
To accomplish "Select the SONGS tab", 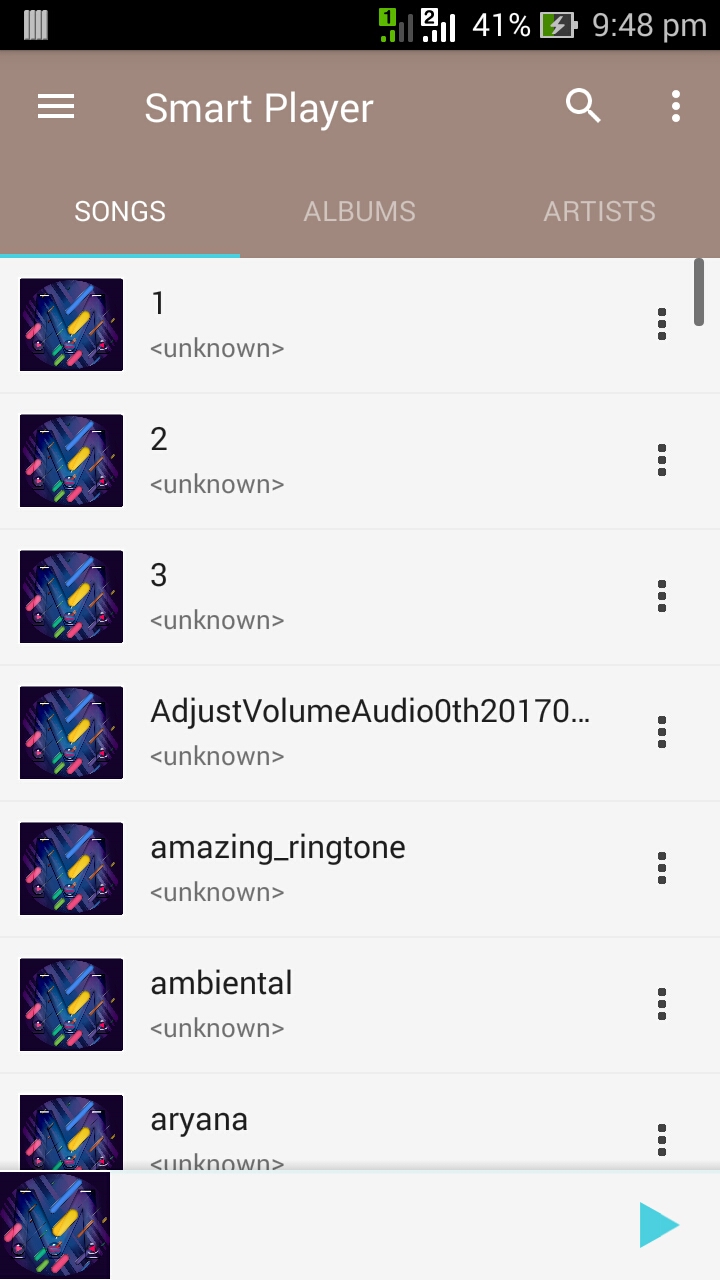I will coord(120,211).
